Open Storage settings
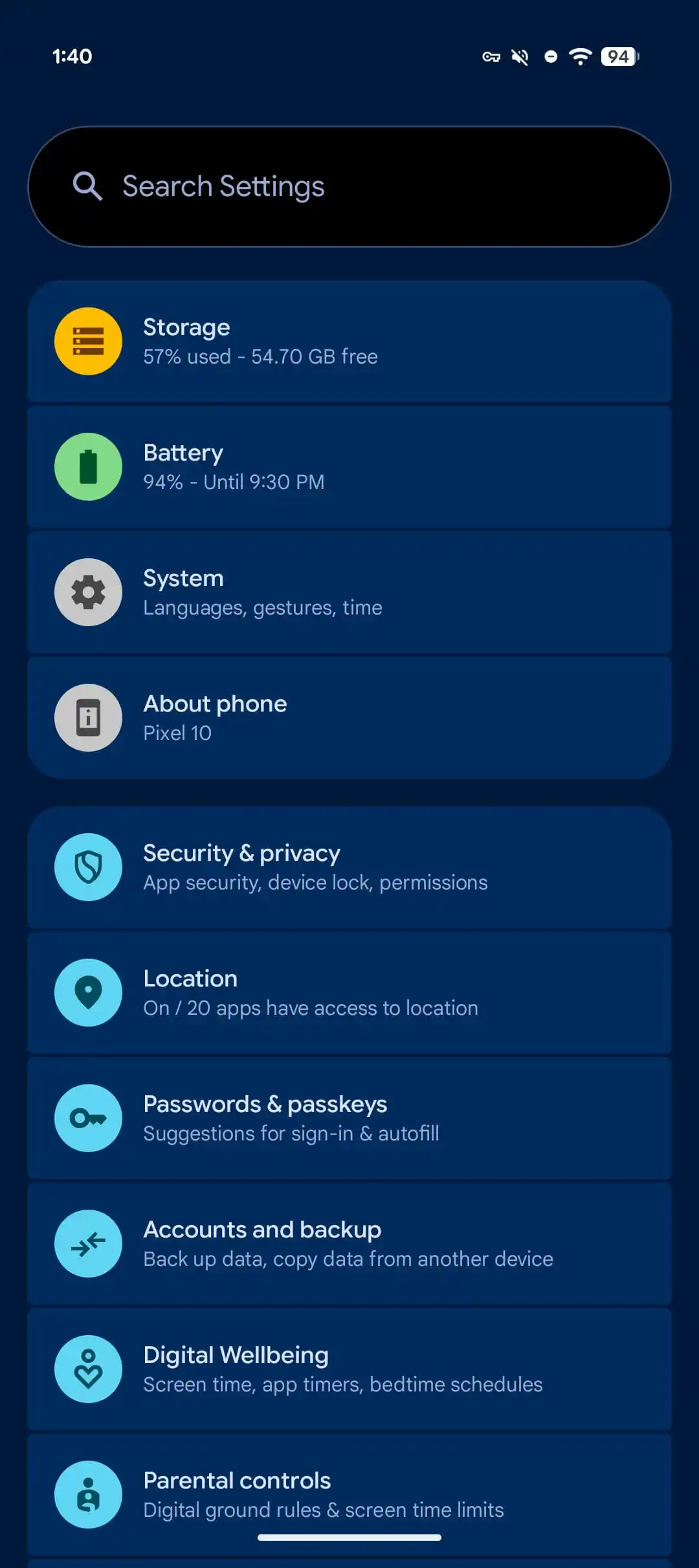This screenshot has height=1568, width=699. (349, 342)
